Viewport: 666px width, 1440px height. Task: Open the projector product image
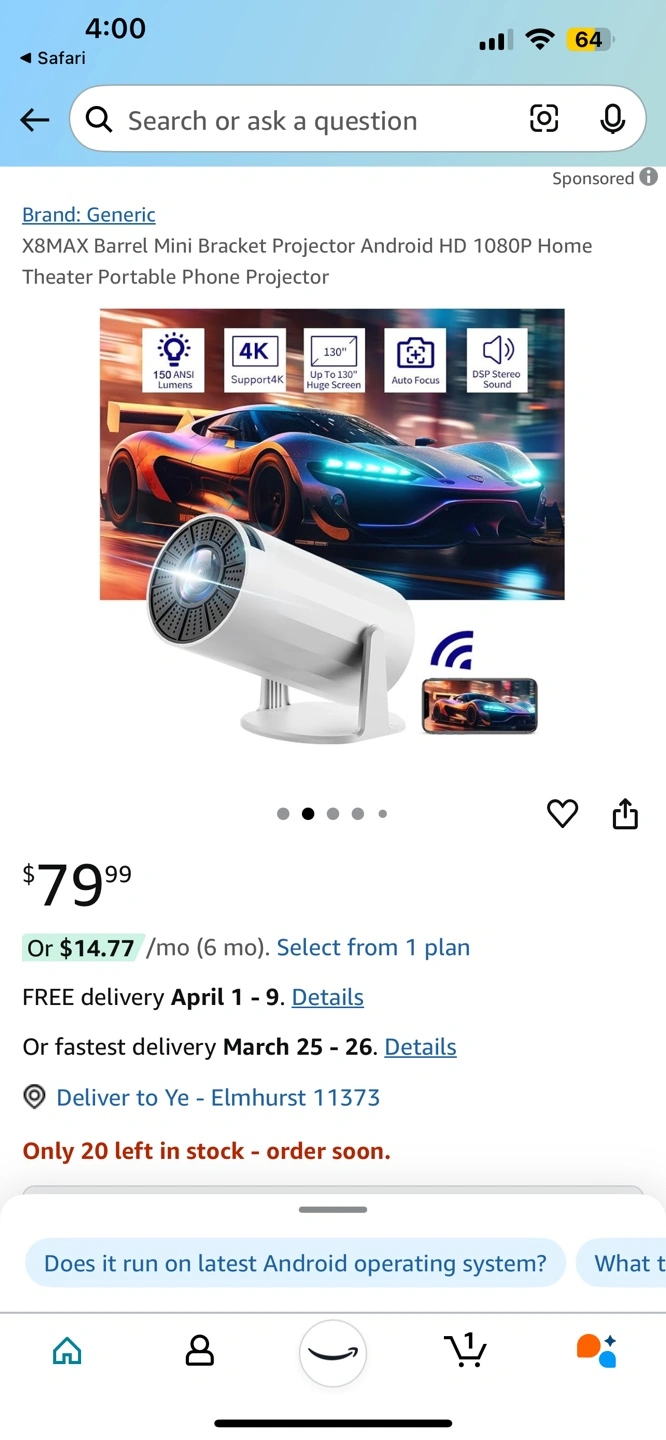[332, 526]
